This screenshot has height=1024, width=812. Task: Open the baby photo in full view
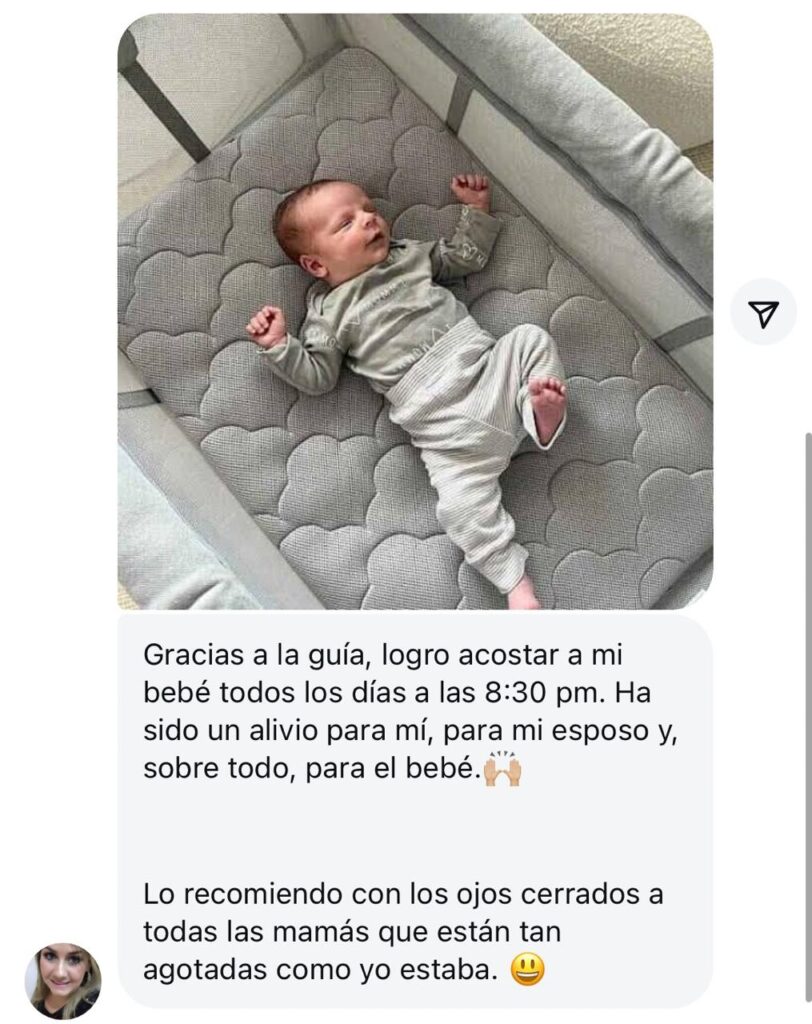[415, 312]
